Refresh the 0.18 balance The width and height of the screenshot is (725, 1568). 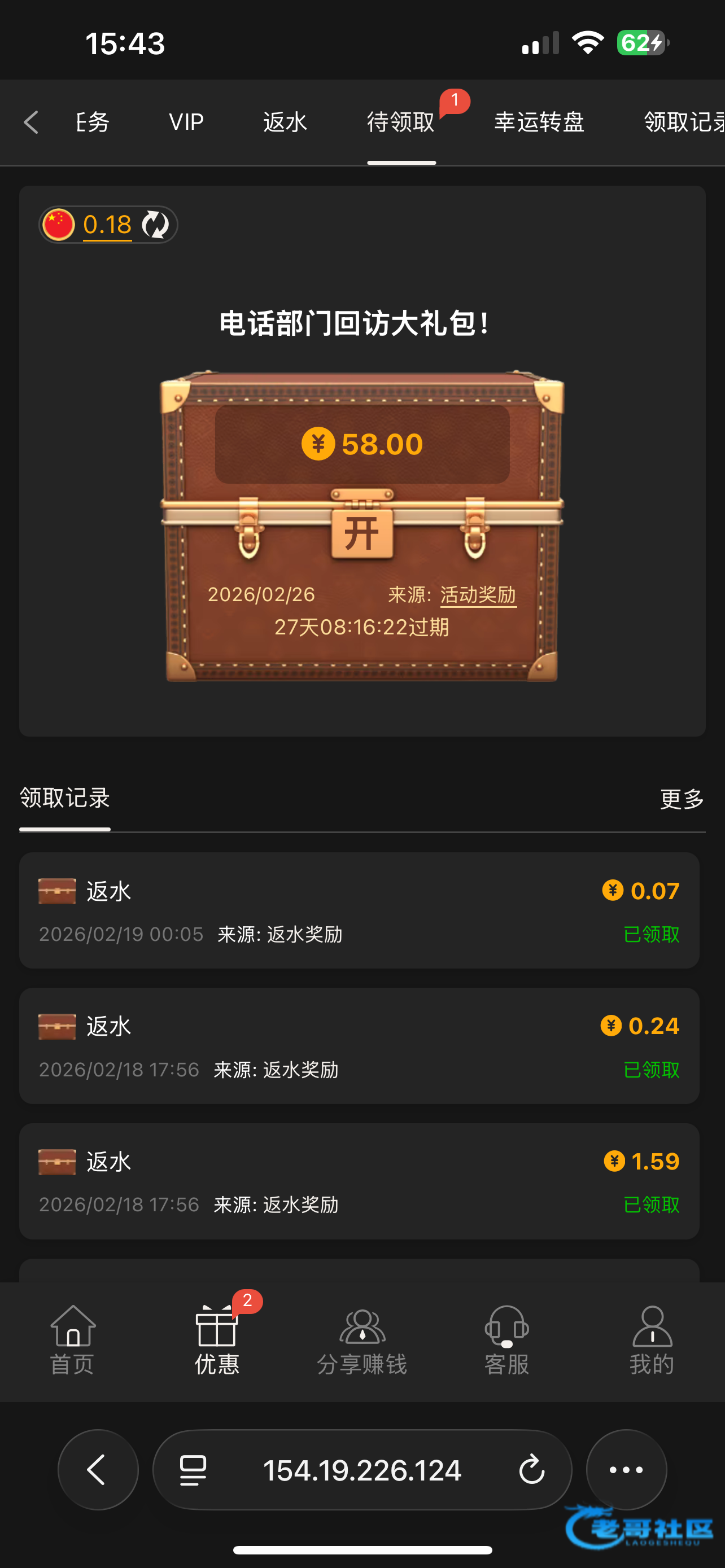[x=155, y=225]
